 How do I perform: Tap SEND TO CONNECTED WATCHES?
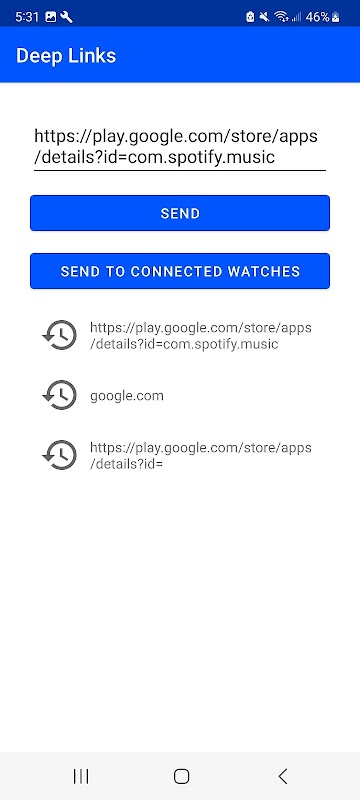pyautogui.click(x=180, y=271)
